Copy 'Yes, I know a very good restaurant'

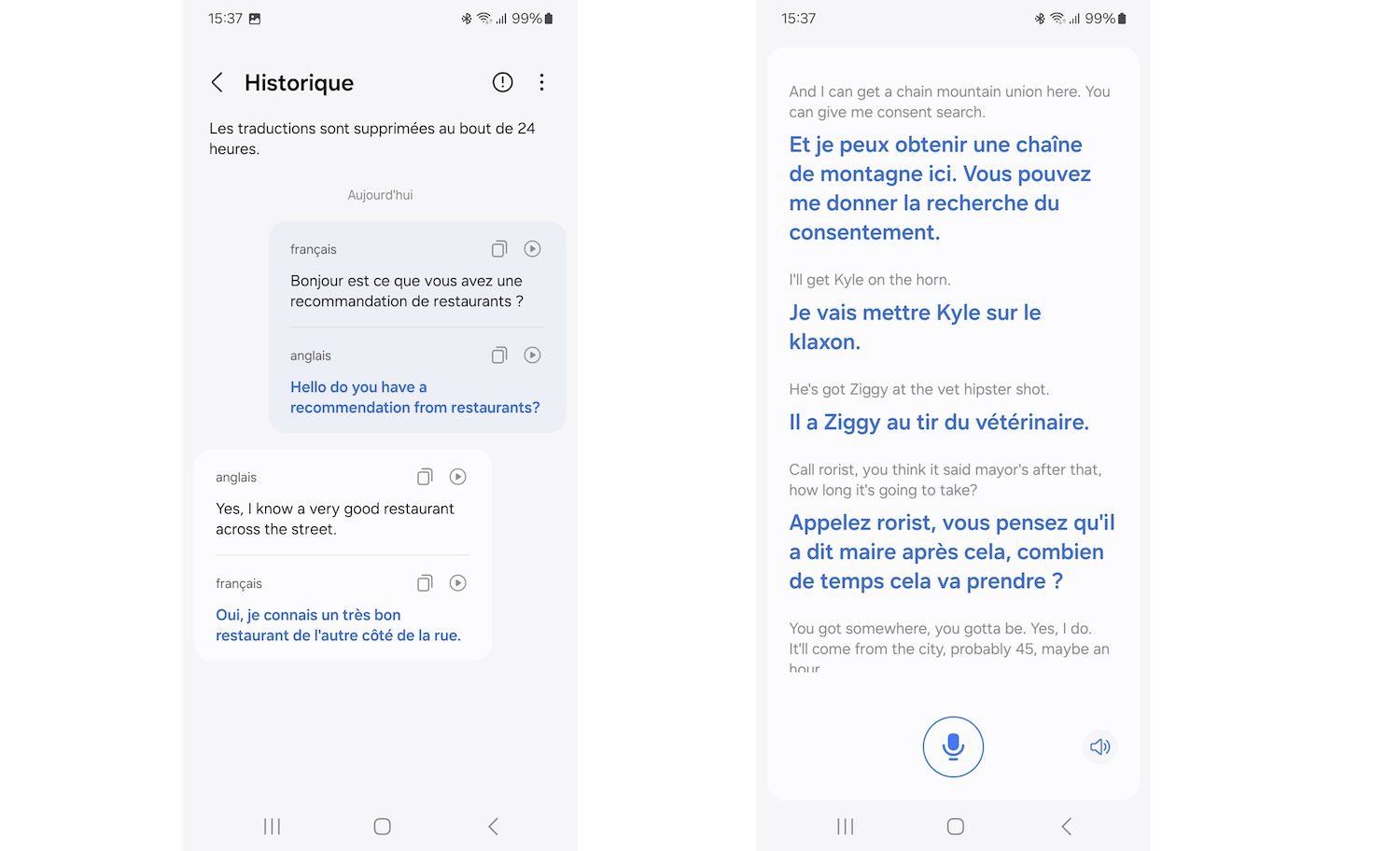tap(425, 477)
